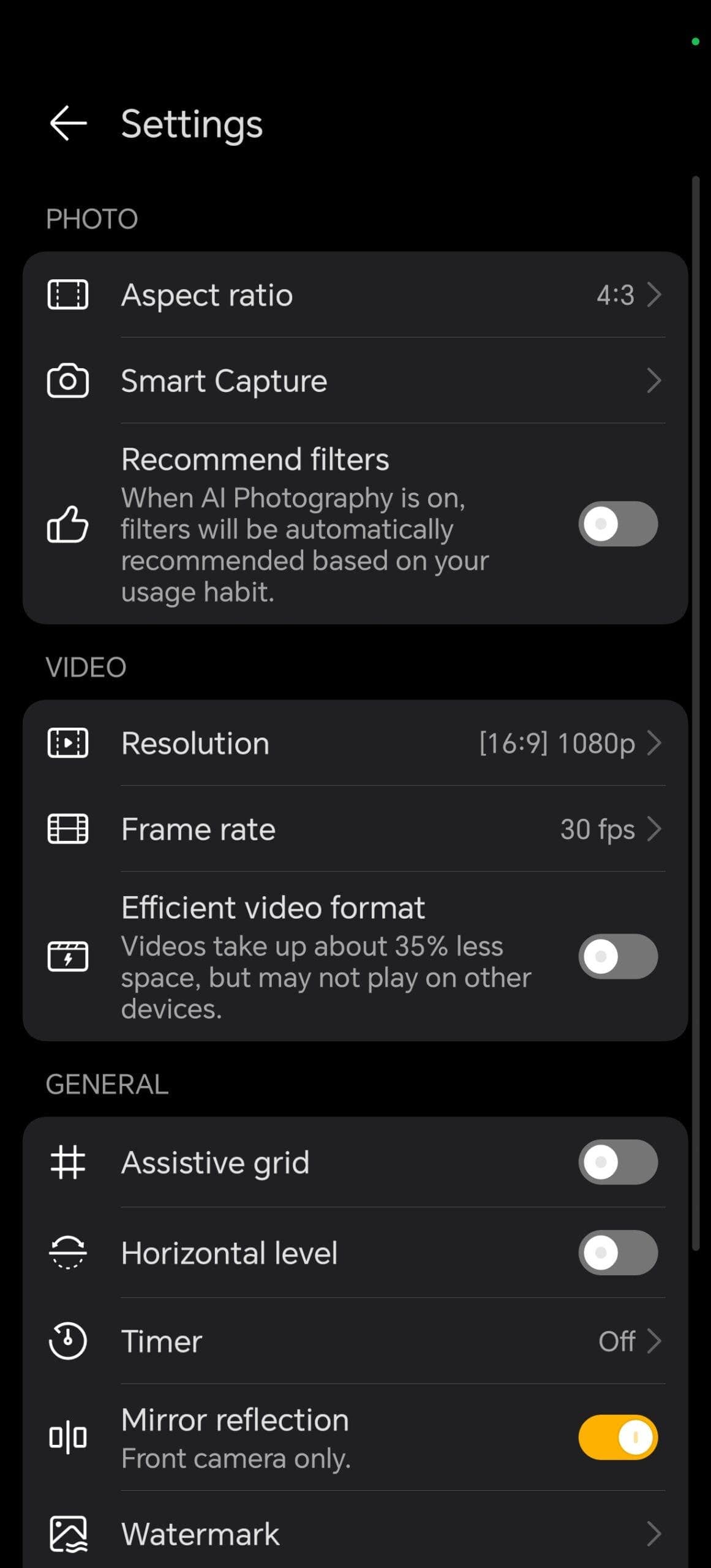Enable the Assistive grid switch
This screenshot has height=1568, width=711.
coord(618,1162)
